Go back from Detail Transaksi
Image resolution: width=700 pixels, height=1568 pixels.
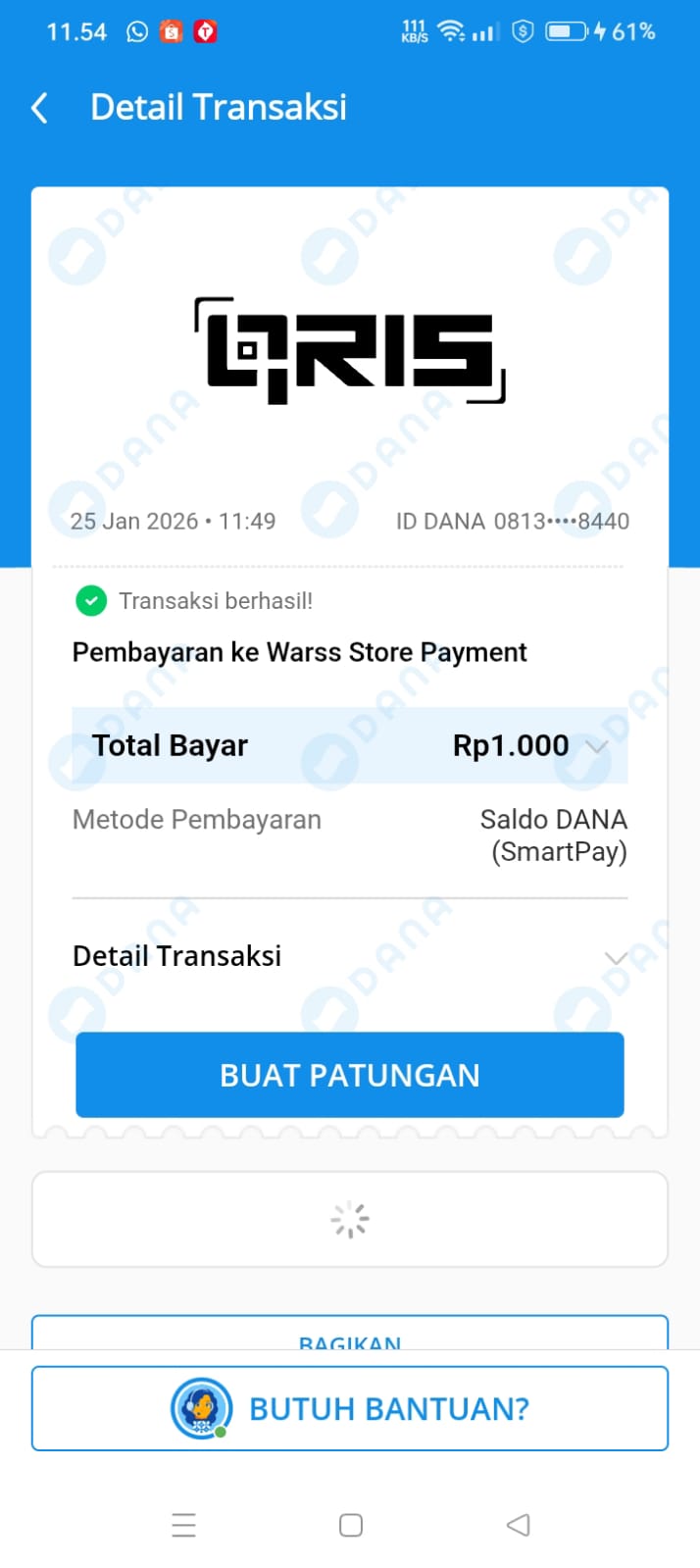[40, 108]
